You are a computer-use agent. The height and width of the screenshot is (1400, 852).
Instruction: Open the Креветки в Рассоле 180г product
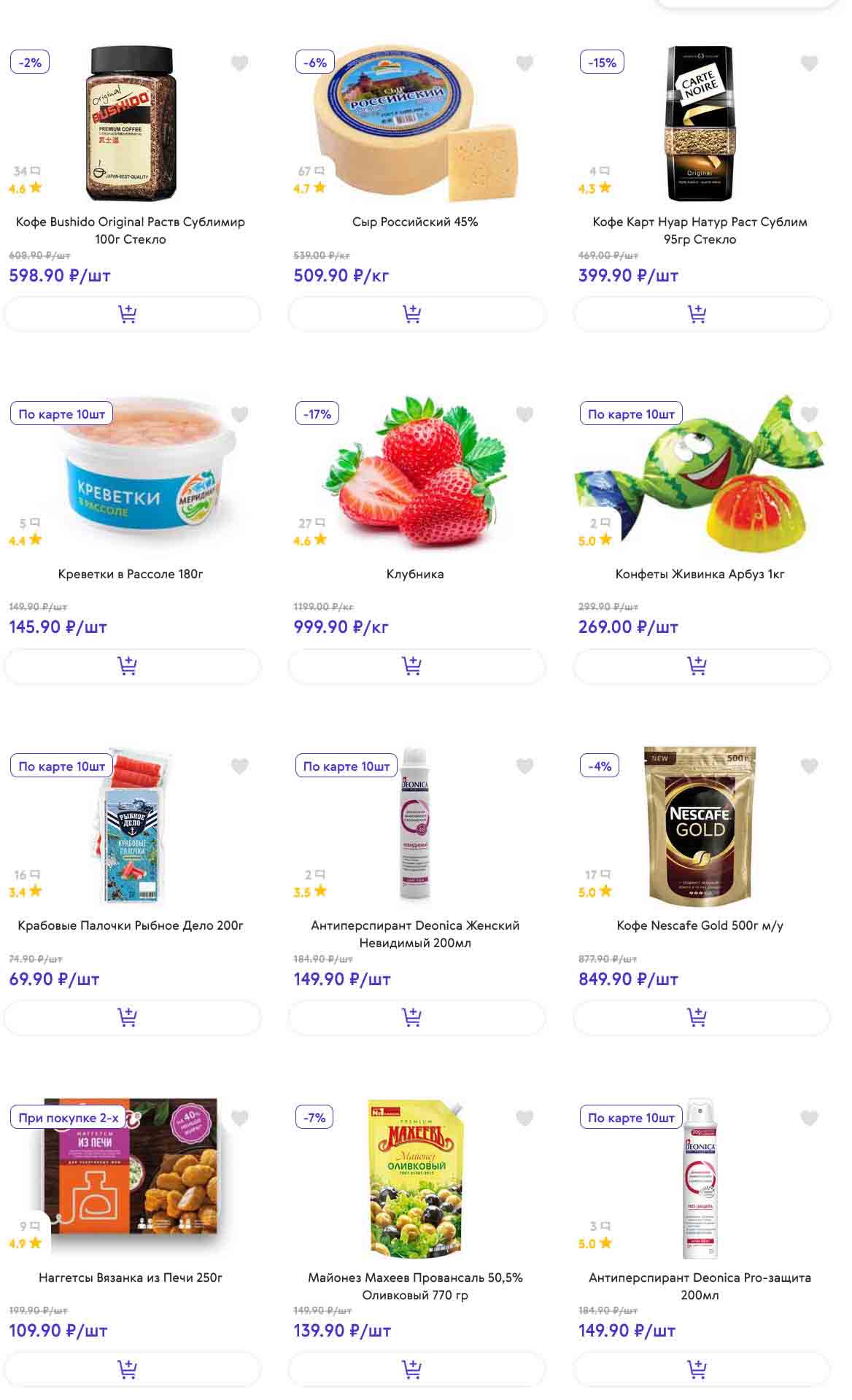[x=131, y=574]
